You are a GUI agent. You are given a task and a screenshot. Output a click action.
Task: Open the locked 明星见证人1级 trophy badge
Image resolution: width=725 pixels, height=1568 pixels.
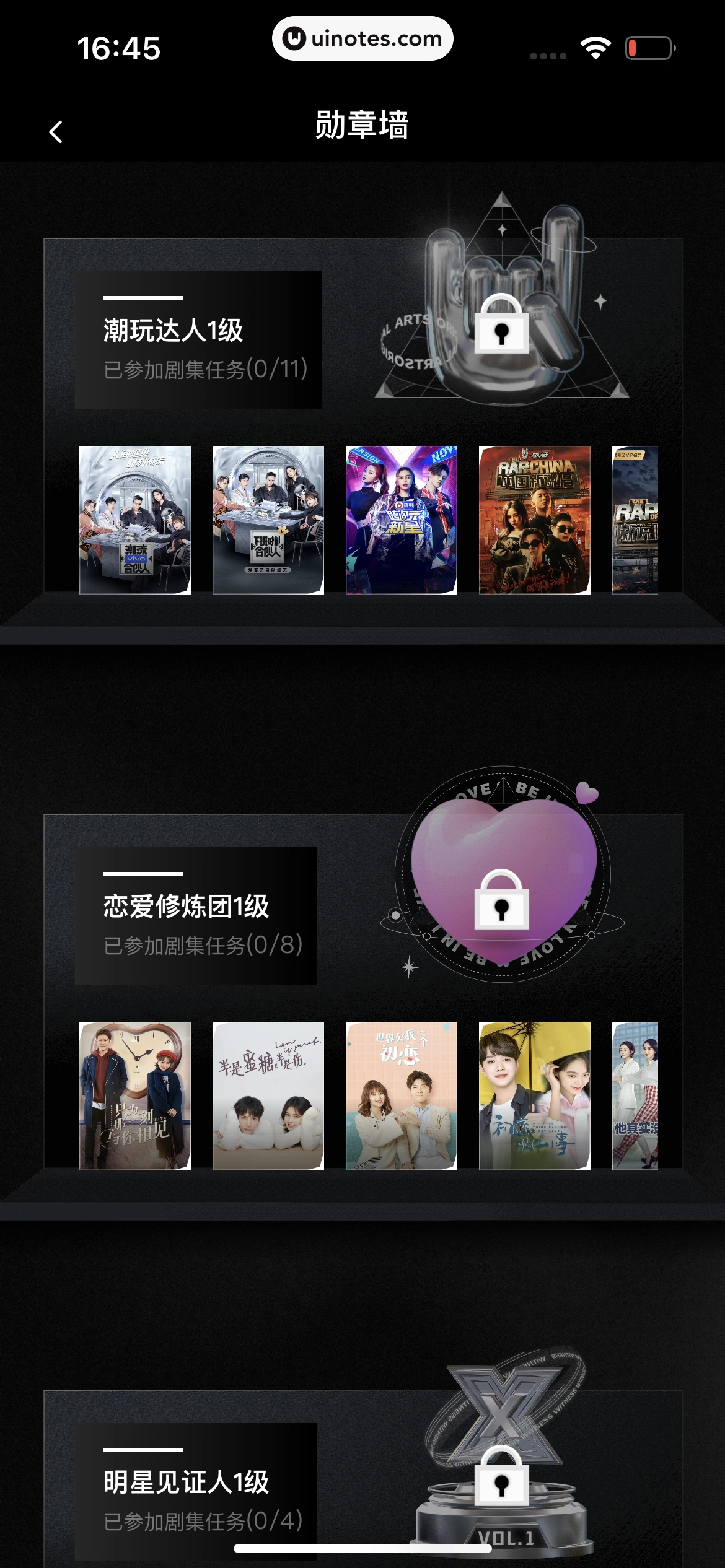[501, 1475]
